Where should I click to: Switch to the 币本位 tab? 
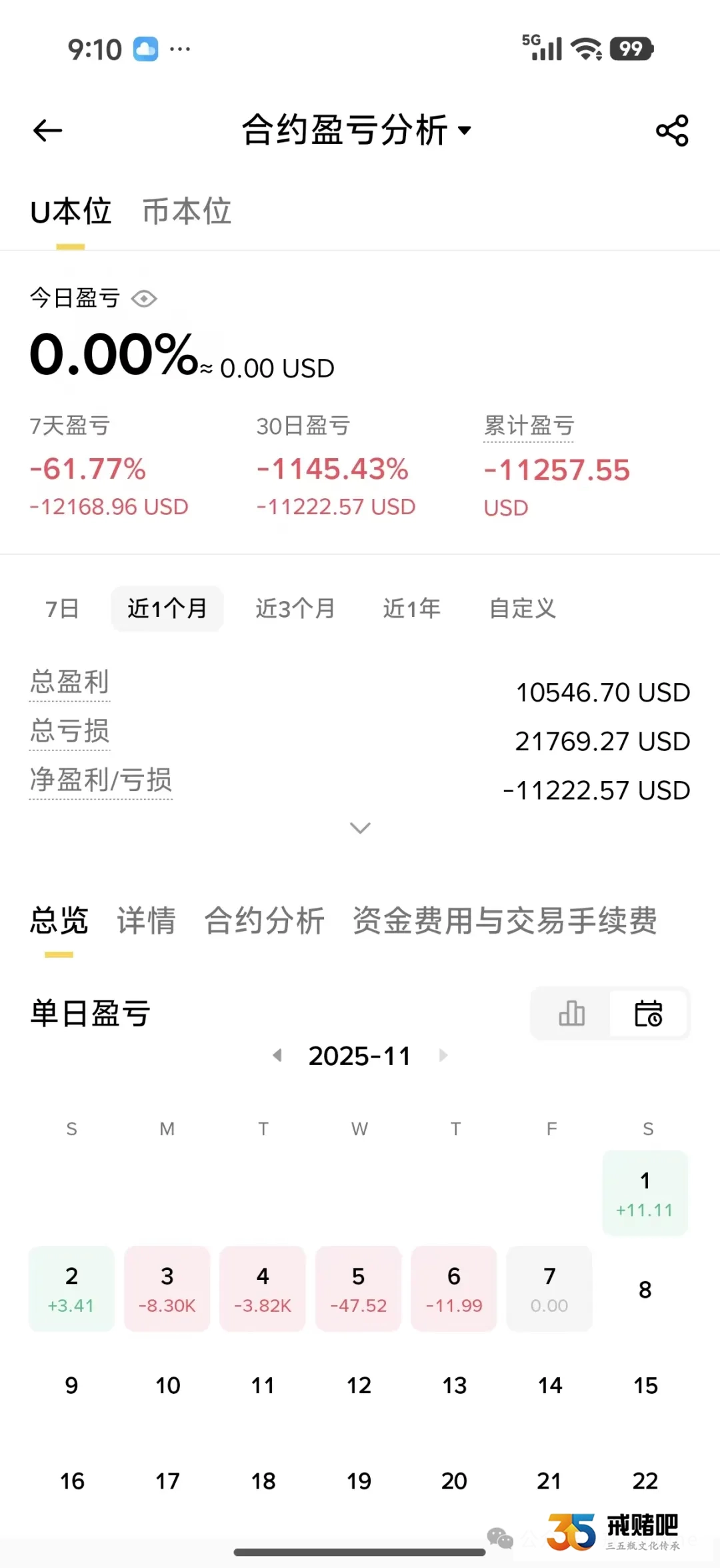(186, 211)
